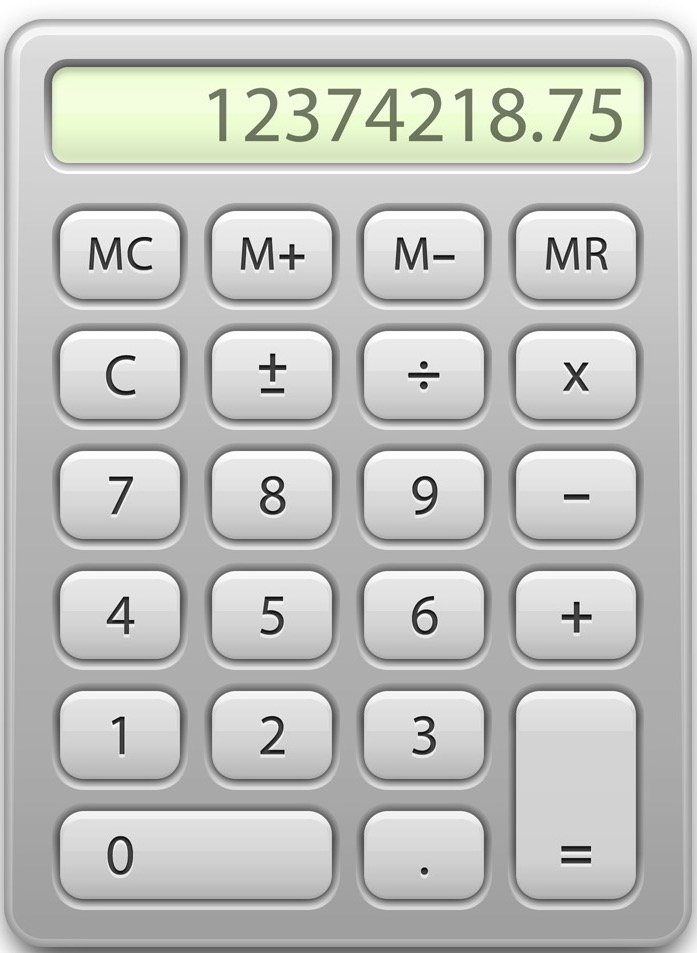The height and width of the screenshot is (953, 697).
Task: Tap the MC memory clear key
Action: coord(120,255)
